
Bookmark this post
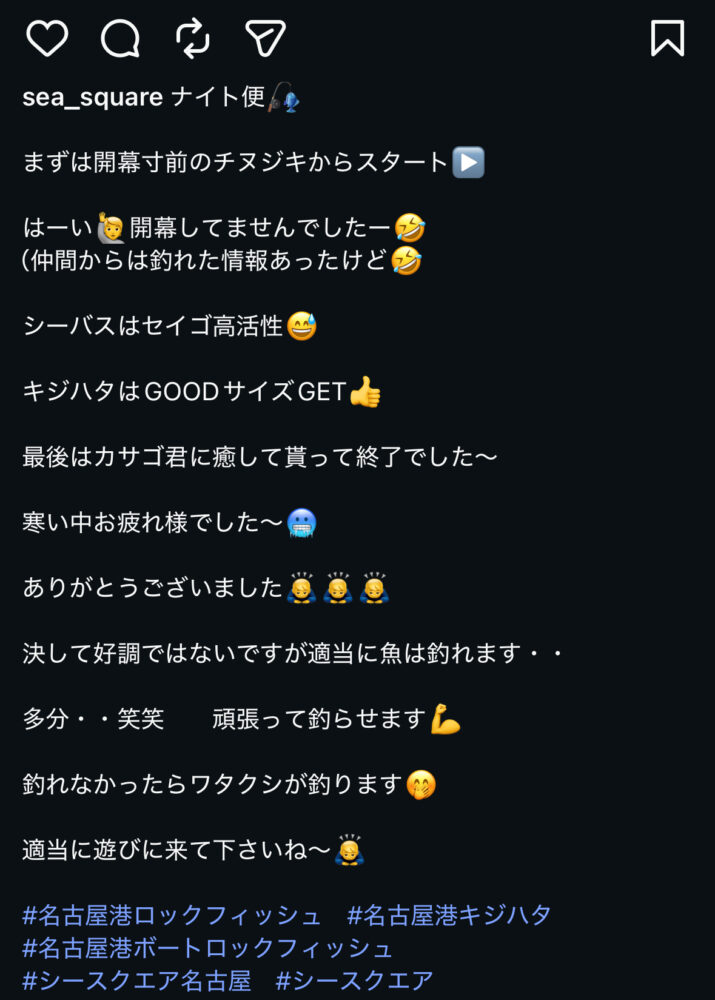(x=667, y=38)
